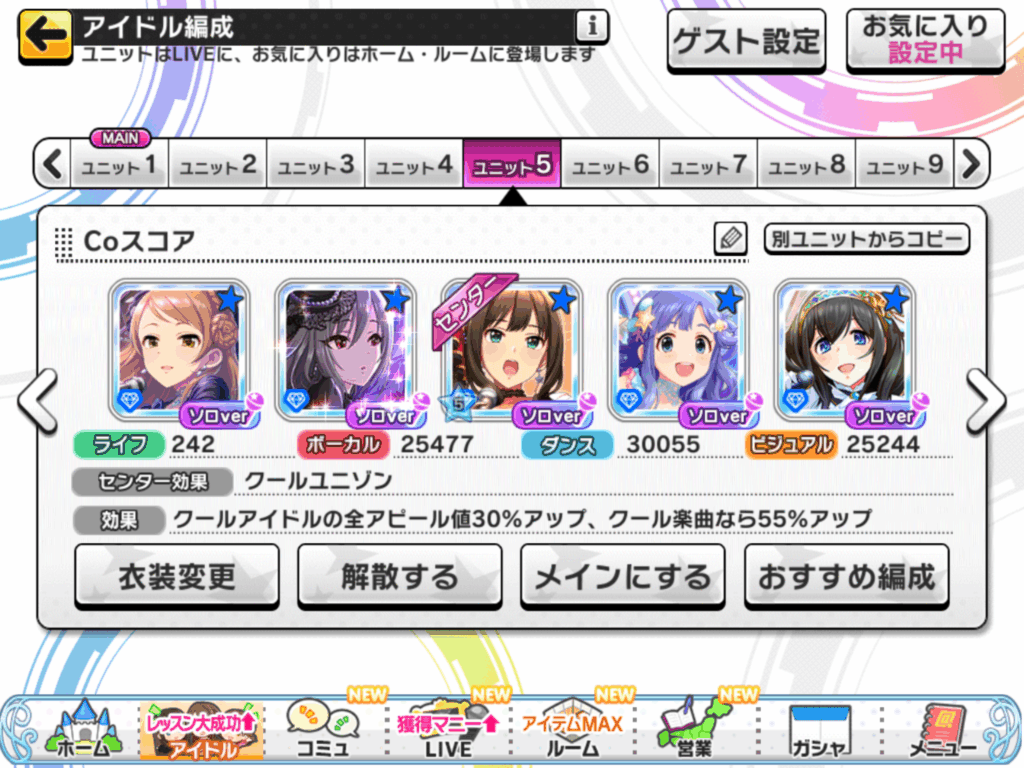Open 衣装変更 costume change

click(x=177, y=577)
